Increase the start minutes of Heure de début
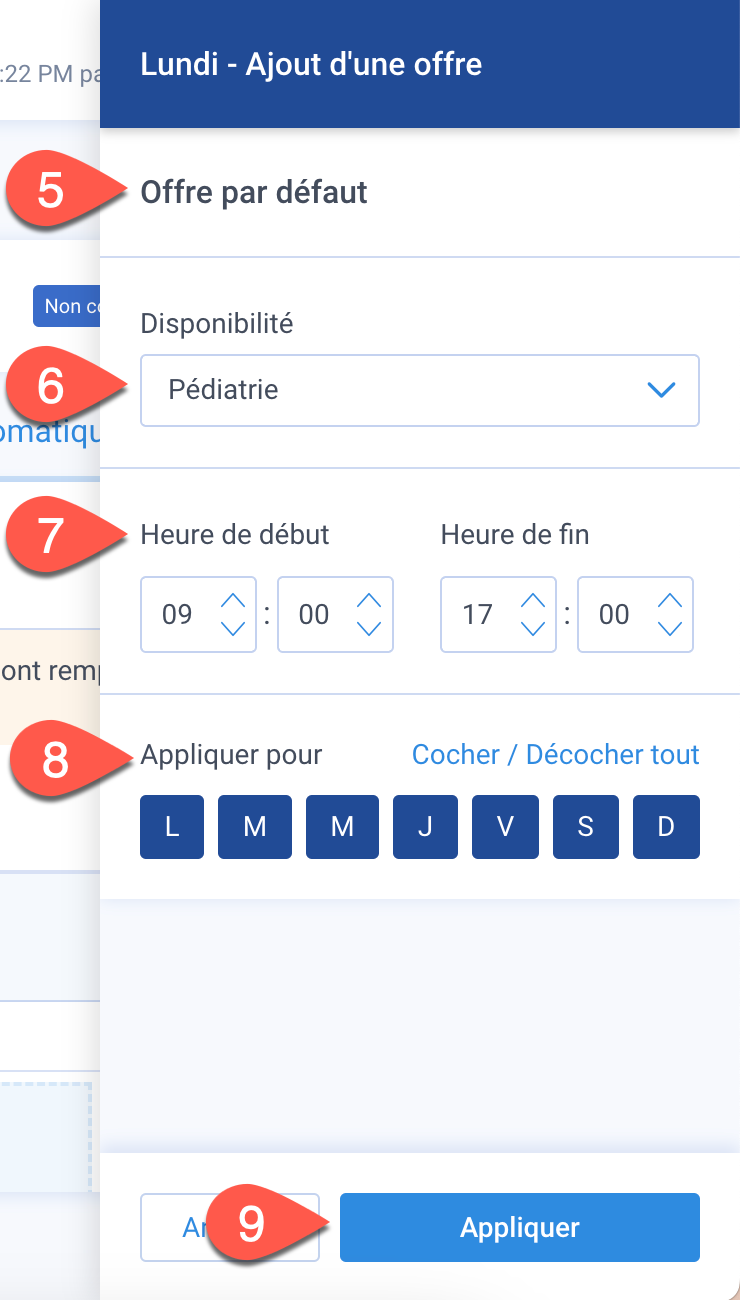Image resolution: width=740 pixels, height=1300 pixels. (369, 601)
